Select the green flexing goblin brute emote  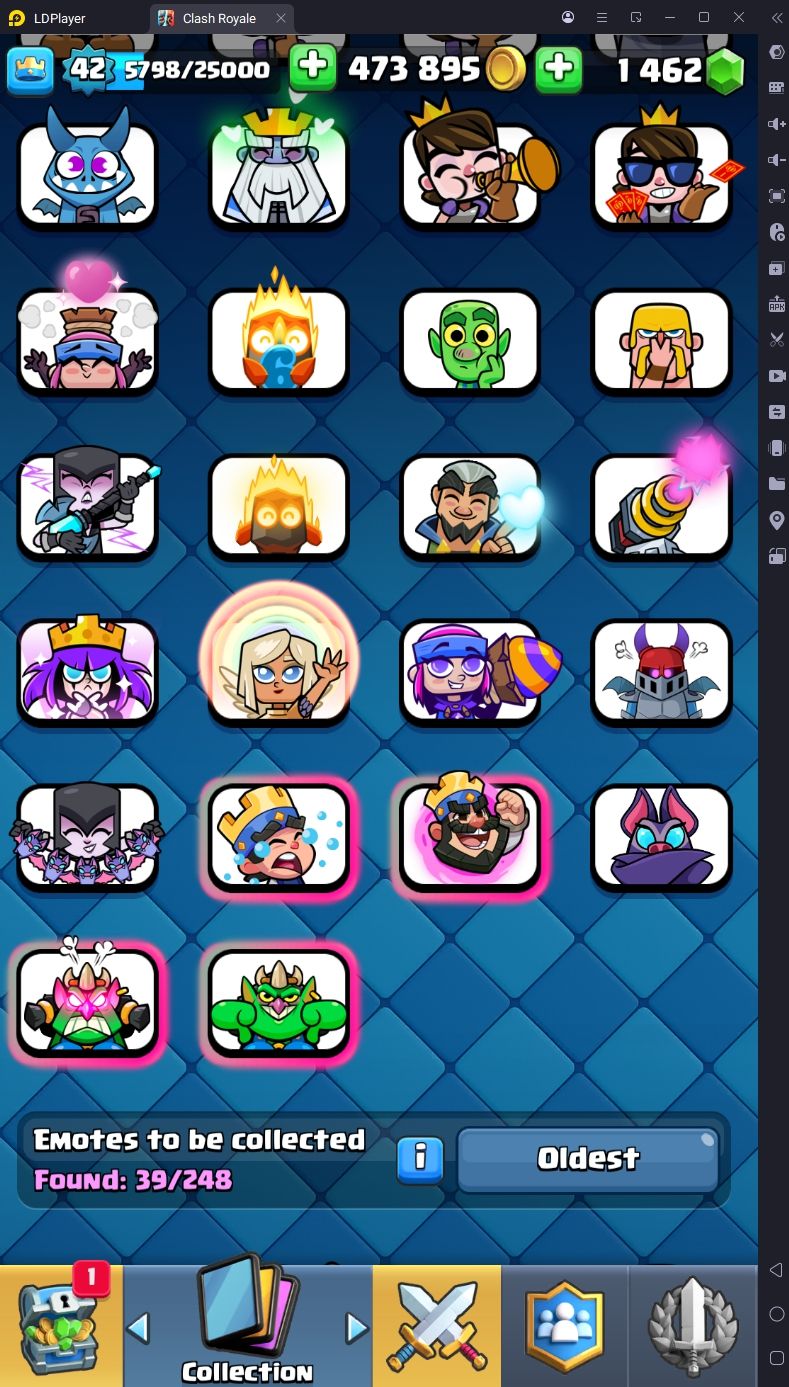pos(279,1001)
